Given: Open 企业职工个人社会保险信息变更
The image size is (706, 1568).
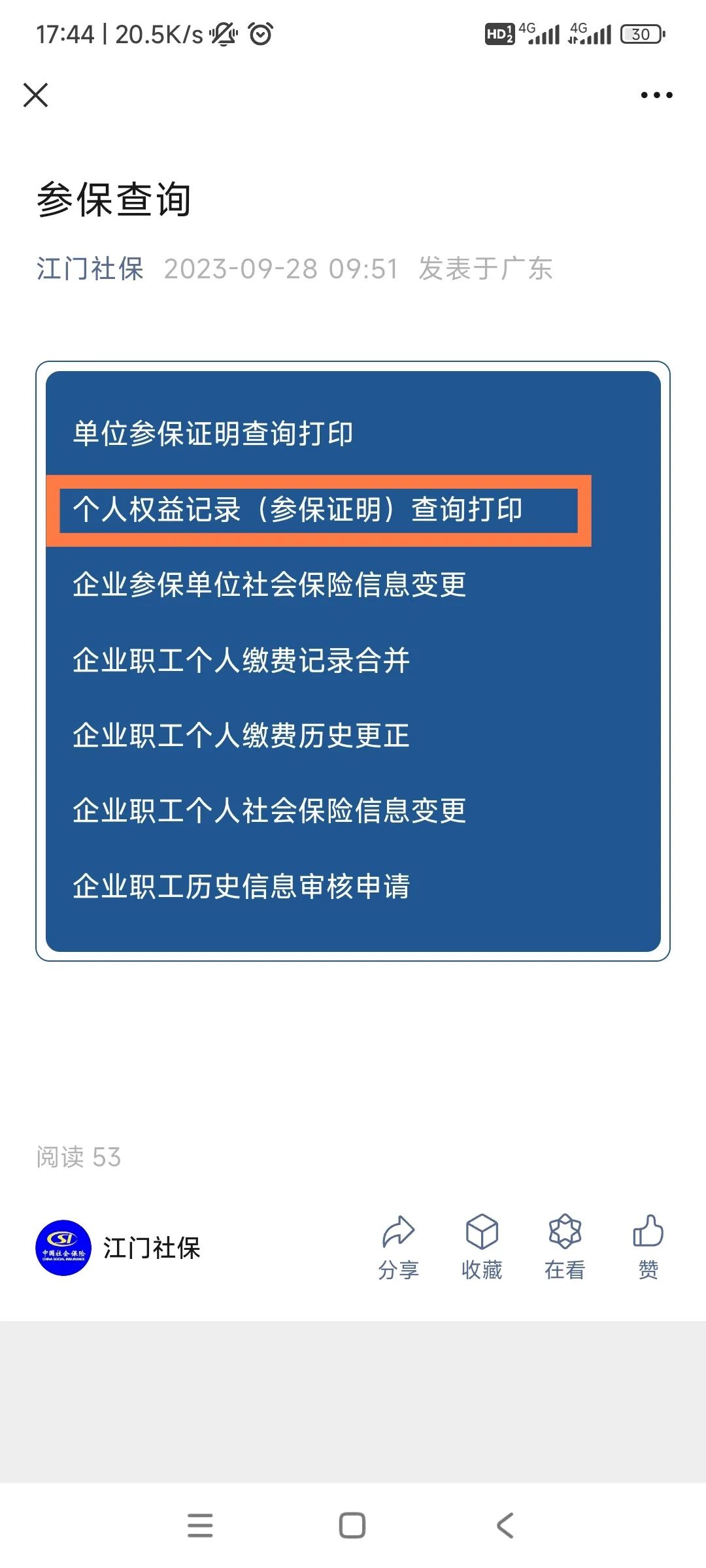Looking at the screenshot, I should 269,811.
